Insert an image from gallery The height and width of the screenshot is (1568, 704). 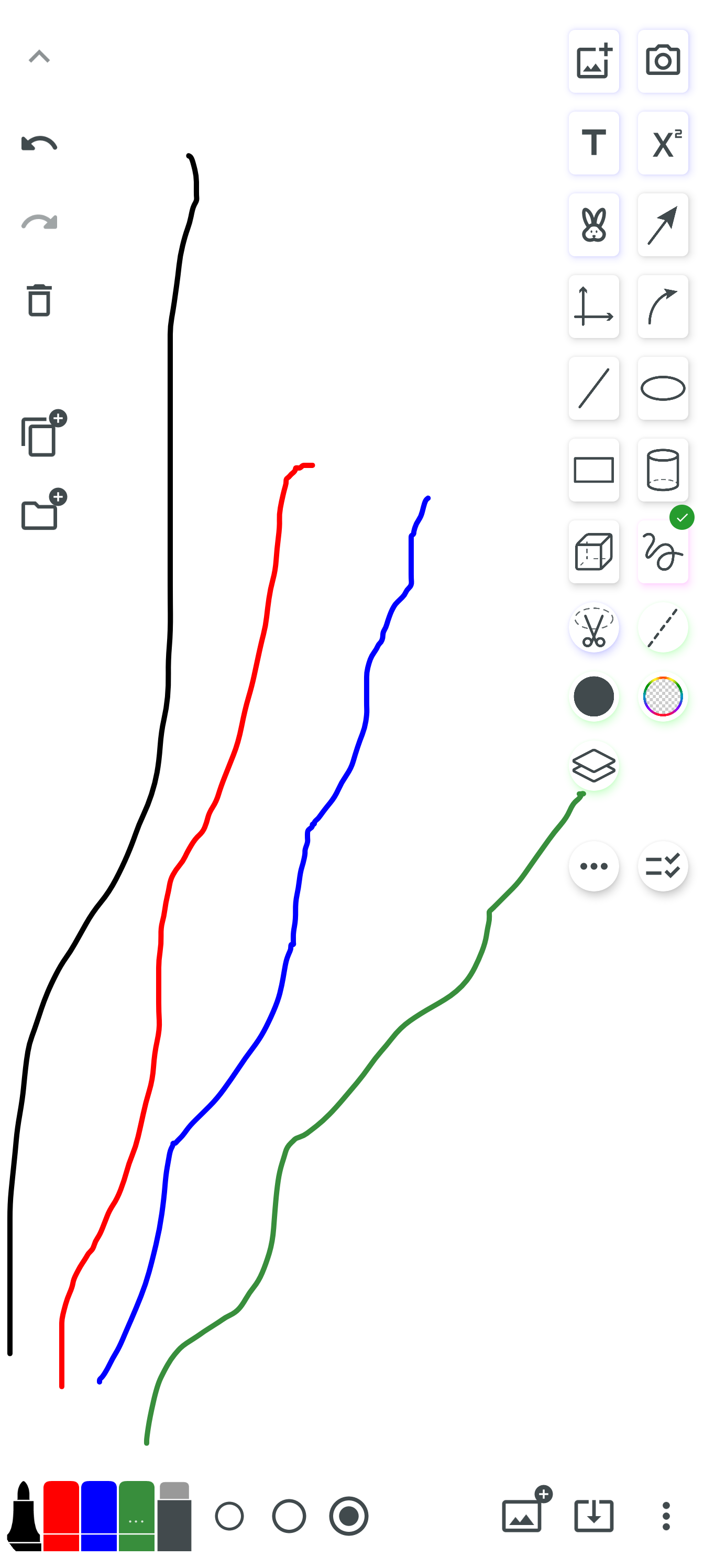pyautogui.click(x=593, y=61)
